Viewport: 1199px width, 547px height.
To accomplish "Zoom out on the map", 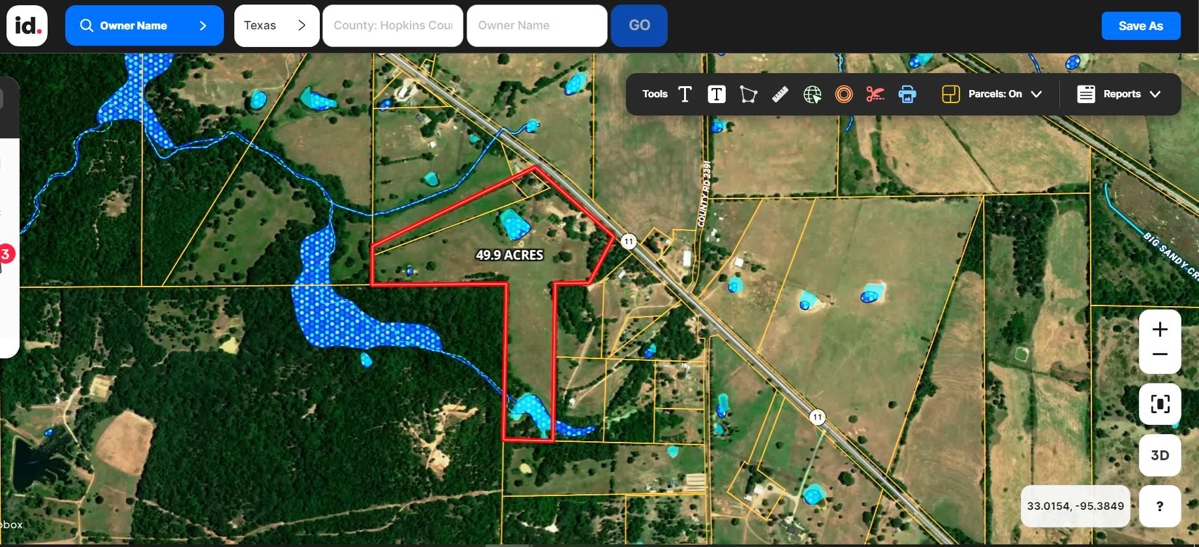I will tap(1160, 355).
